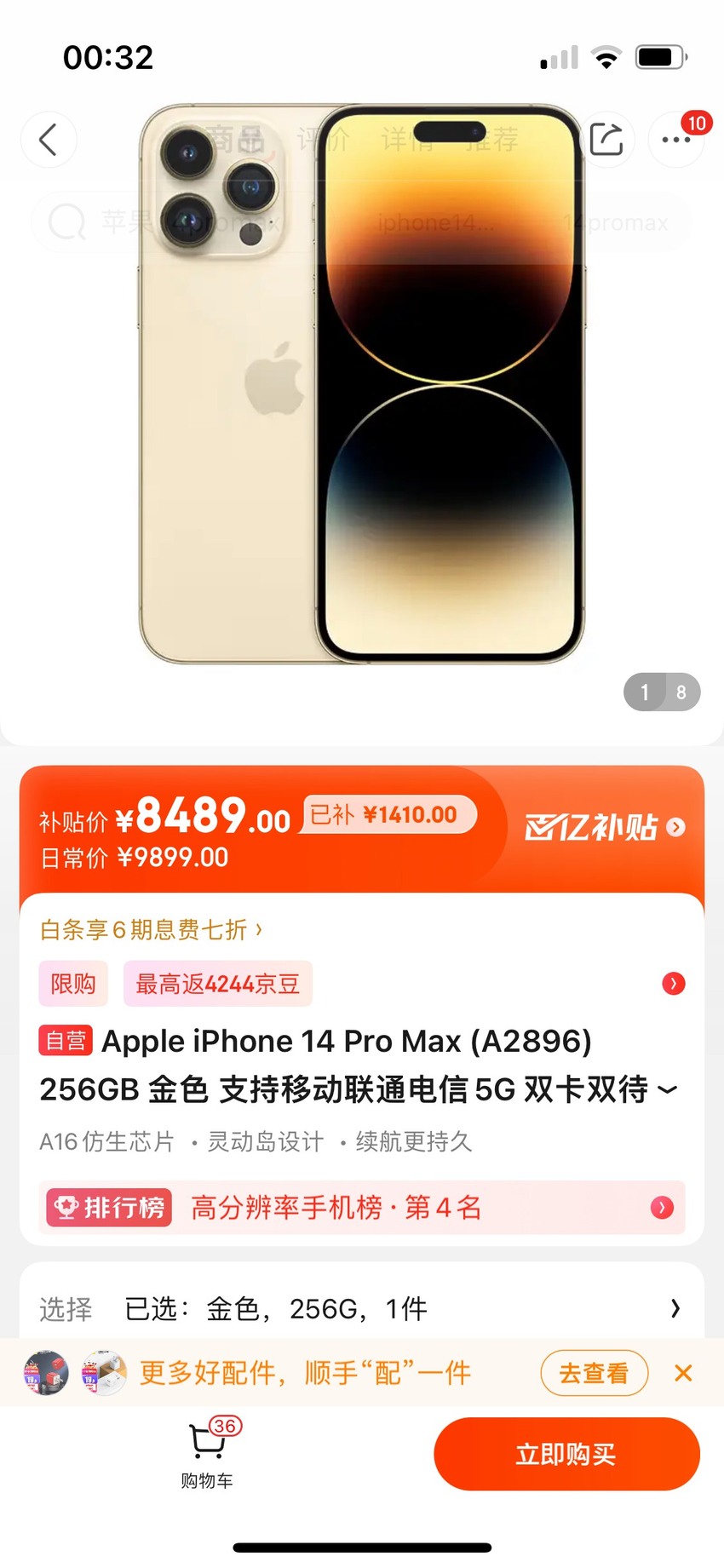Expand the full product title
724x1568 pixels.
(x=669, y=1089)
